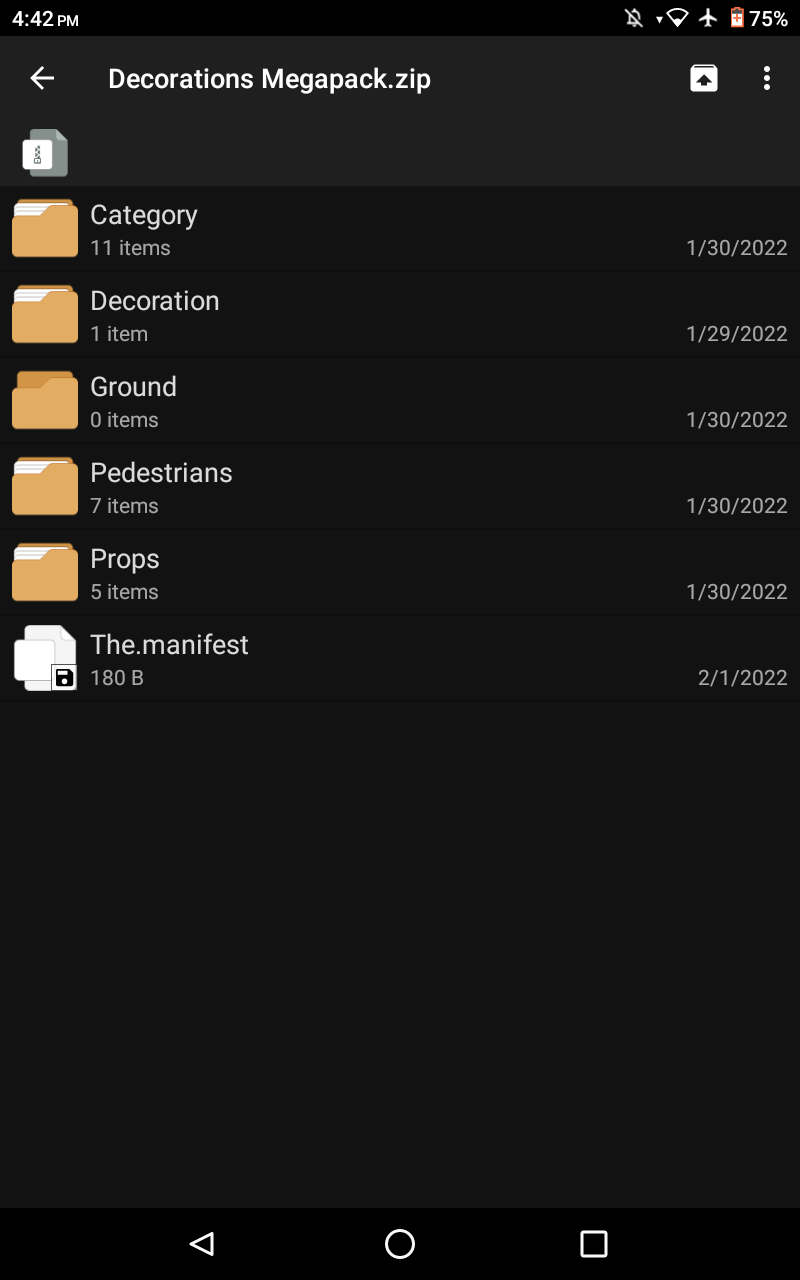Open the Props folder
Viewport: 800px width, 1280px height.
point(400,573)
